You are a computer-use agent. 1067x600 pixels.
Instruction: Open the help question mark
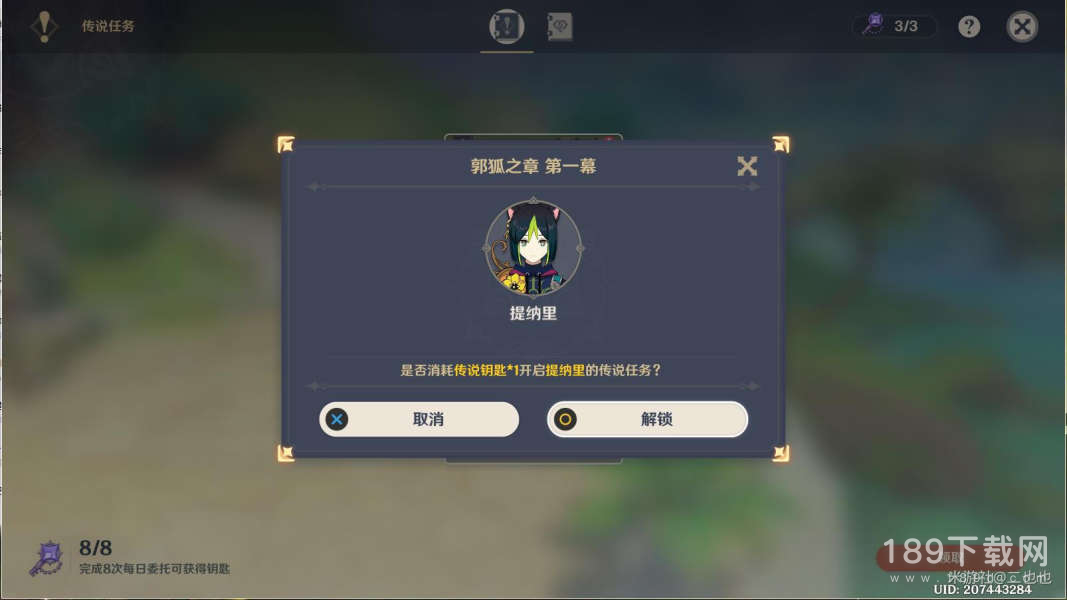[x=969, y=27]
